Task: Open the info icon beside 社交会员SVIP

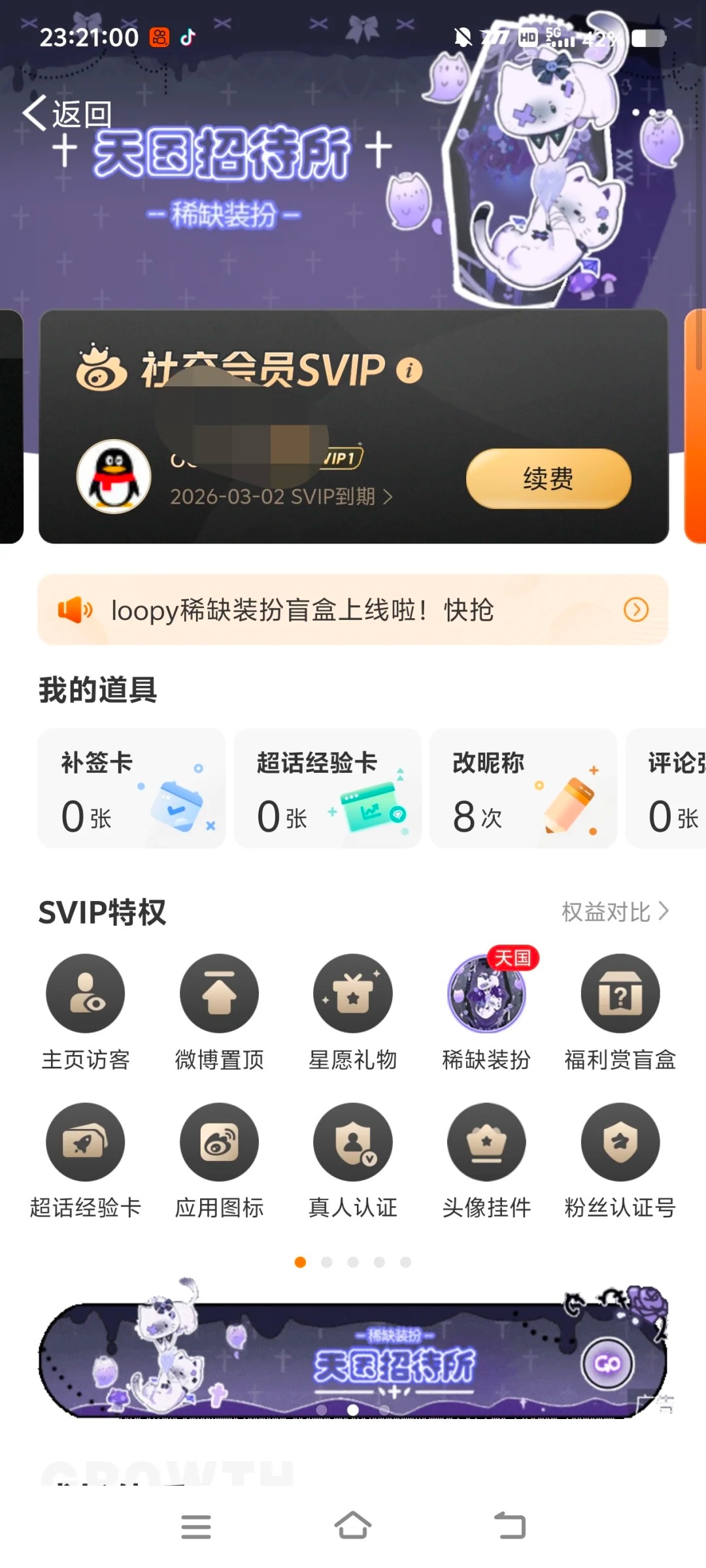Action: point(409,370)
